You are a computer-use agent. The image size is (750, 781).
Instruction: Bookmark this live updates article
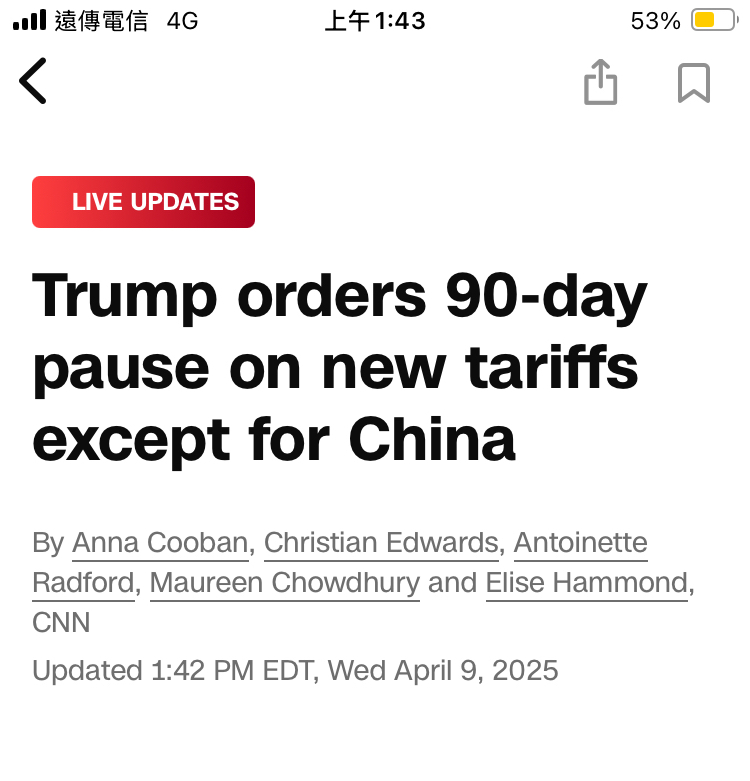point(694,83)
